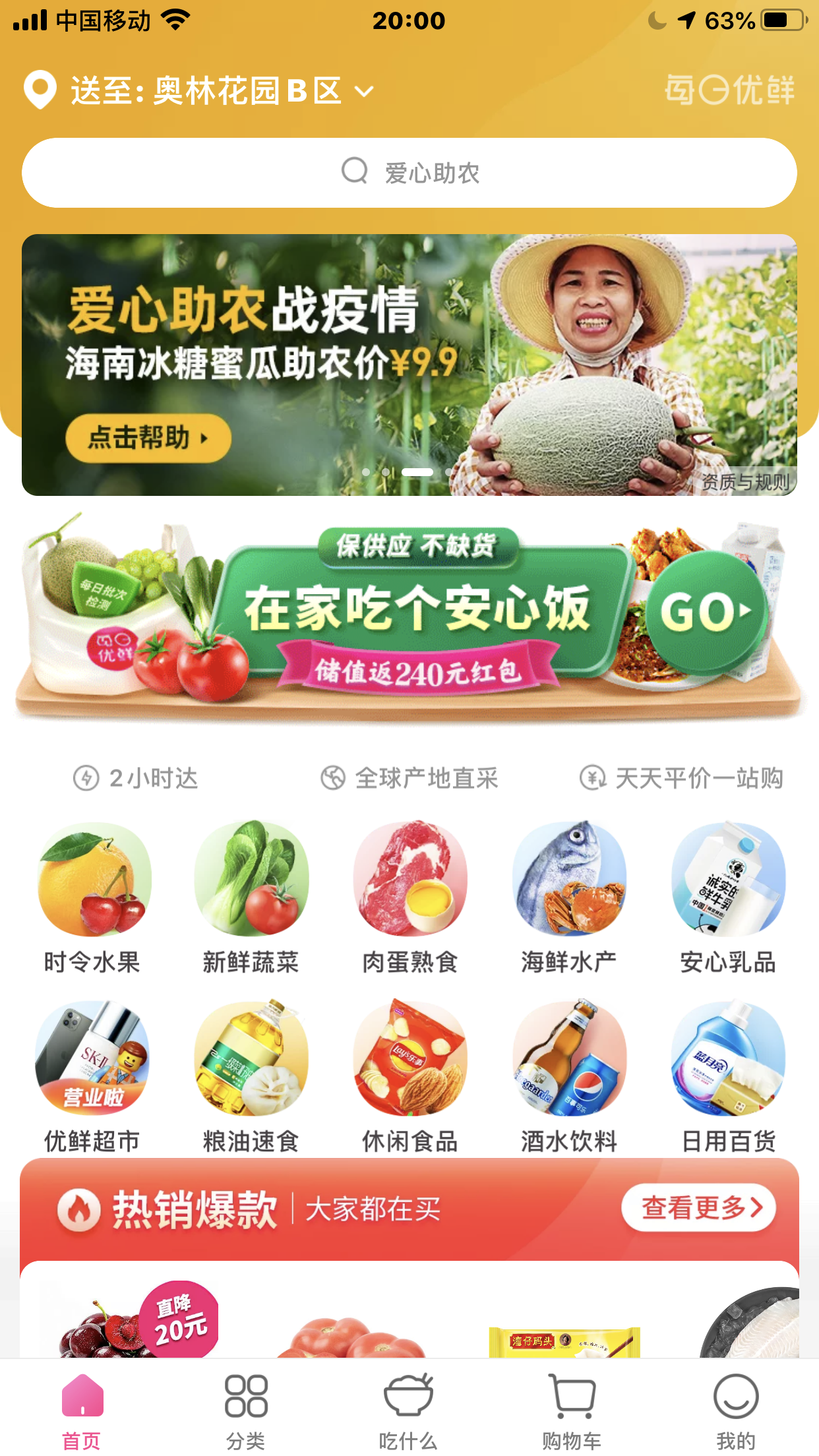Open the 优鲜超市 category

pos(93,1076)
